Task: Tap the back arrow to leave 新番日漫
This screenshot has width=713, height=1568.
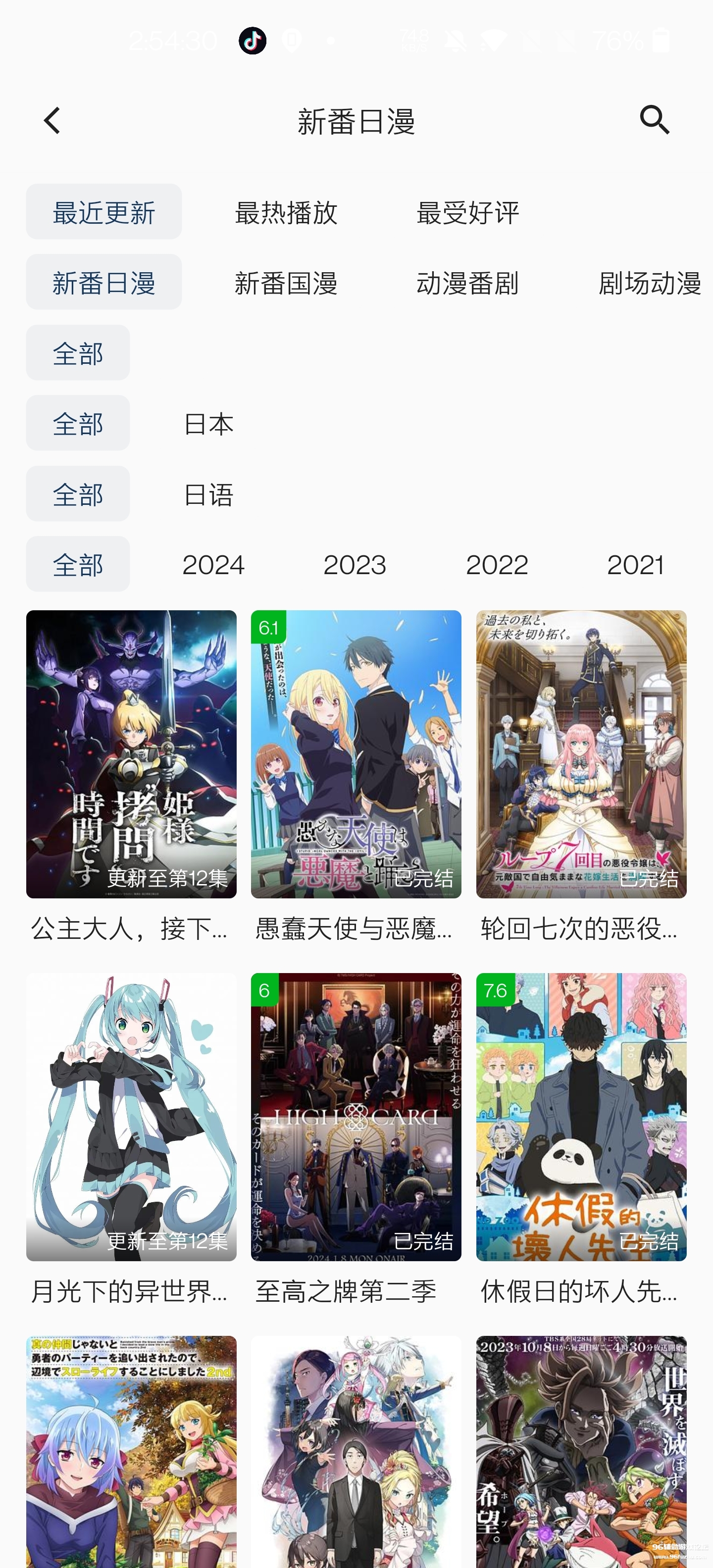Action: click(52, 121)
